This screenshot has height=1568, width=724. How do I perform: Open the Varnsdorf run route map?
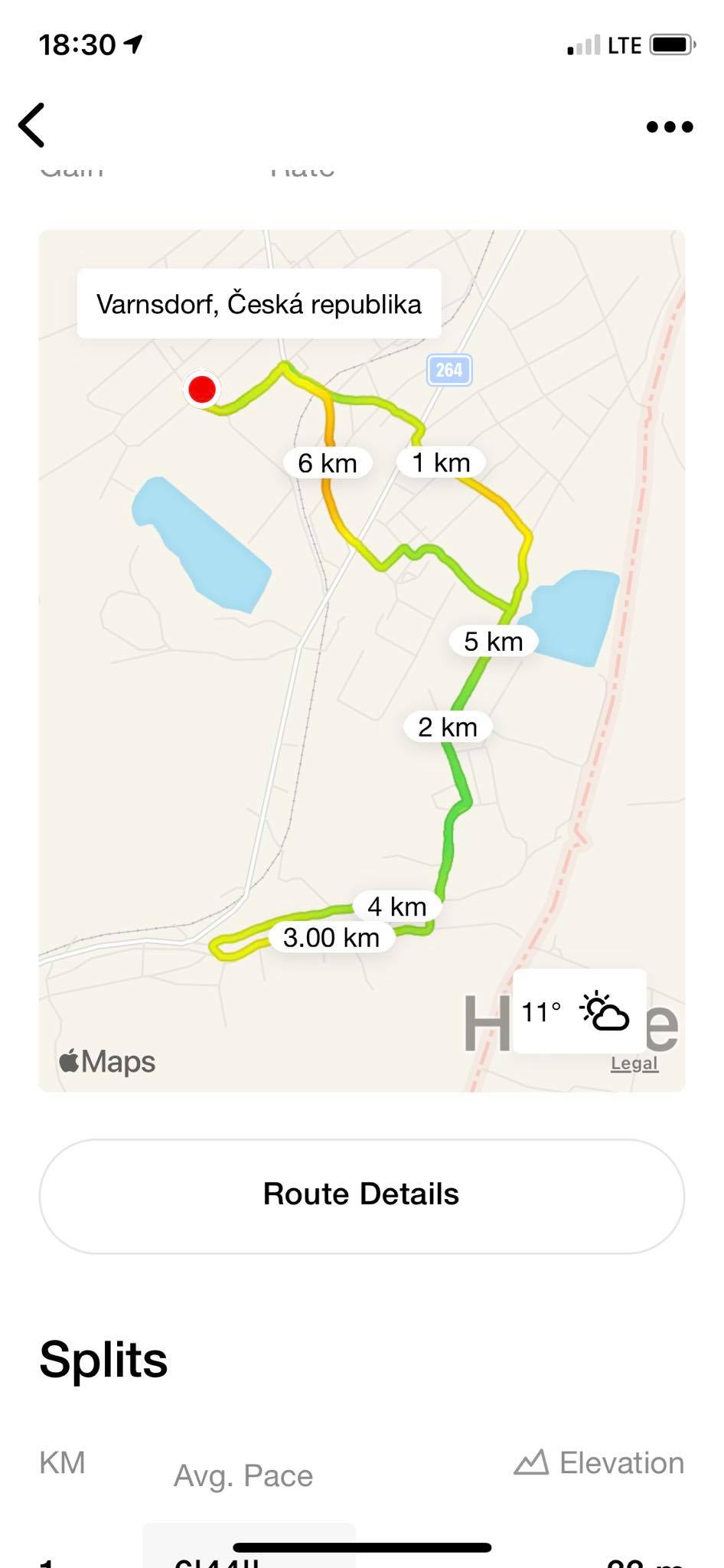pyautogui.click(x=362, y=660)
